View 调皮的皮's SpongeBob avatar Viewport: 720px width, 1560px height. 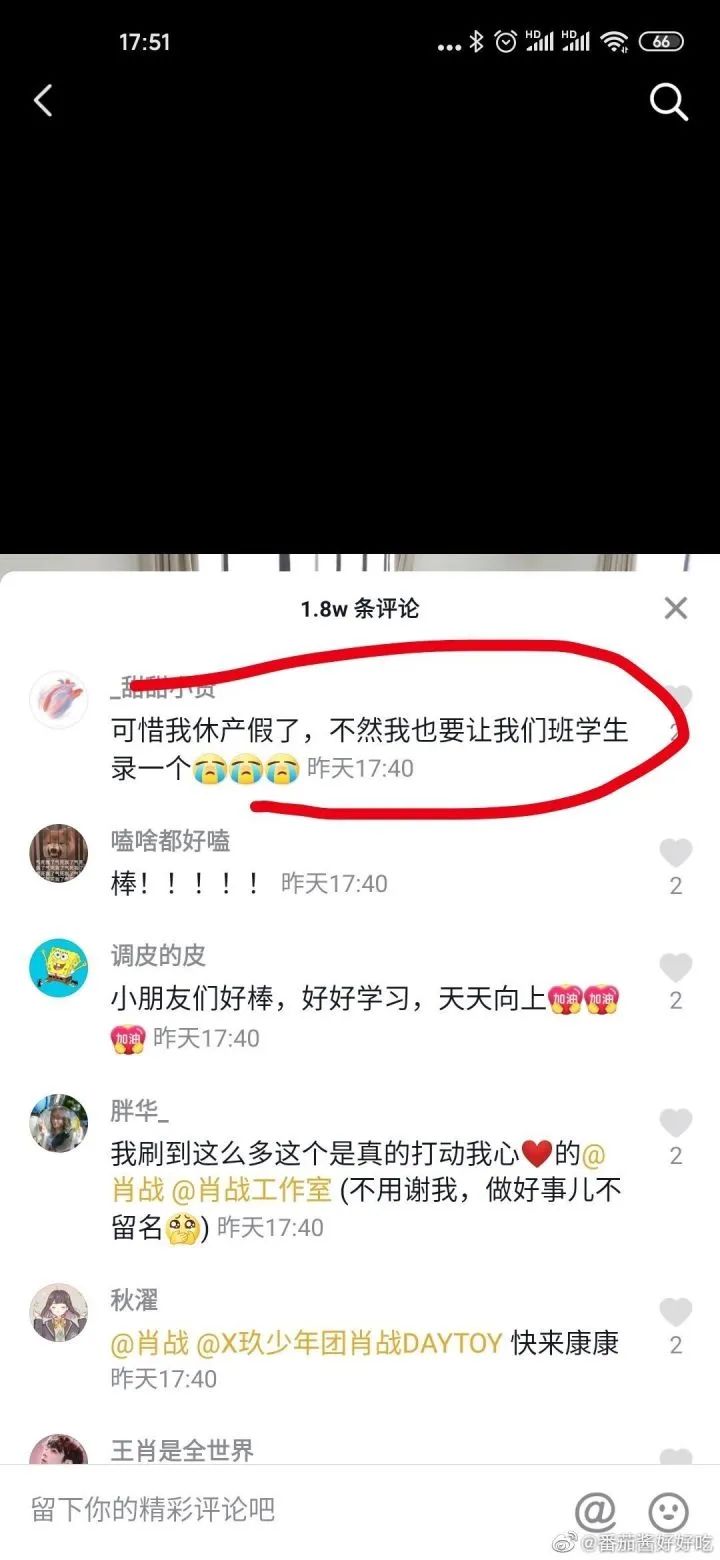pyautogui.click(x=58, y=967)
